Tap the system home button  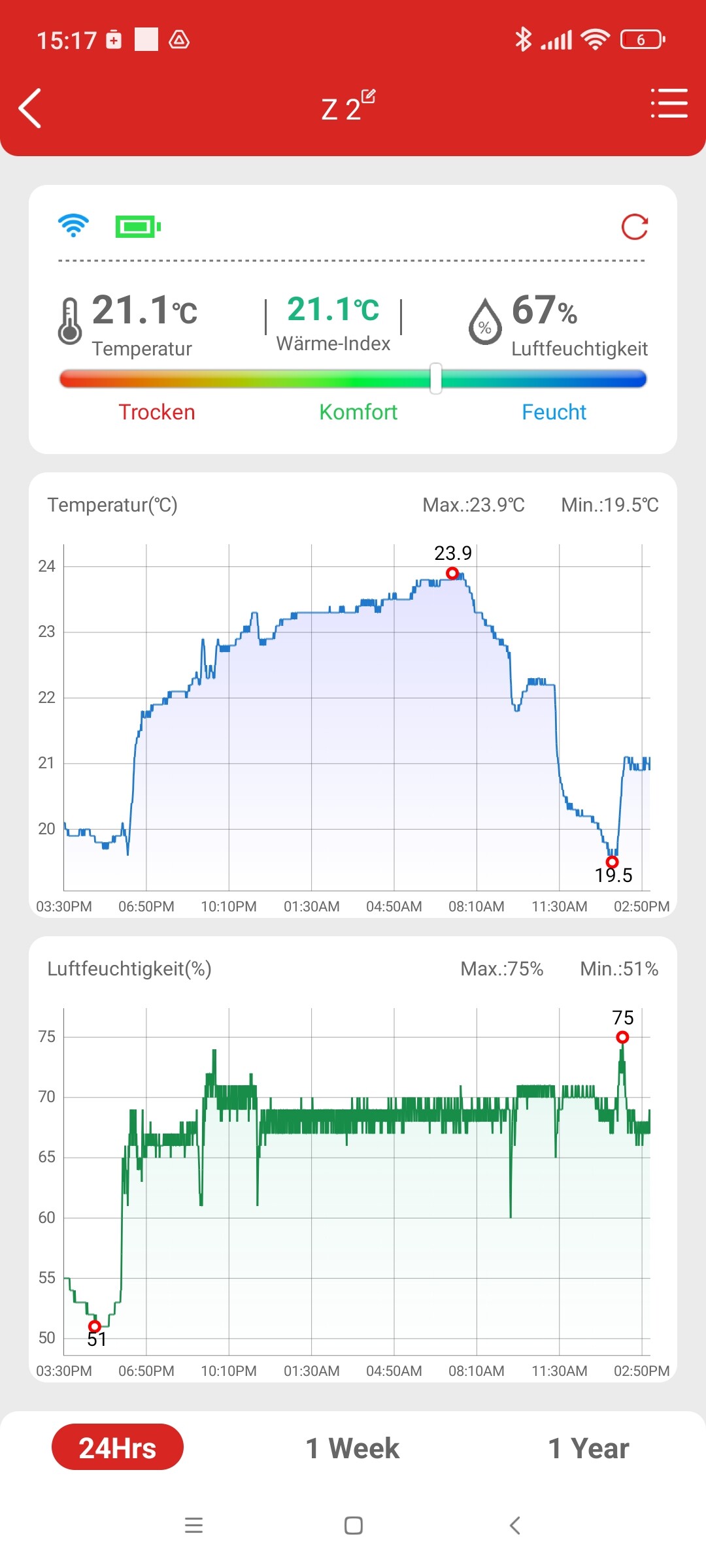click(354, 1525)
